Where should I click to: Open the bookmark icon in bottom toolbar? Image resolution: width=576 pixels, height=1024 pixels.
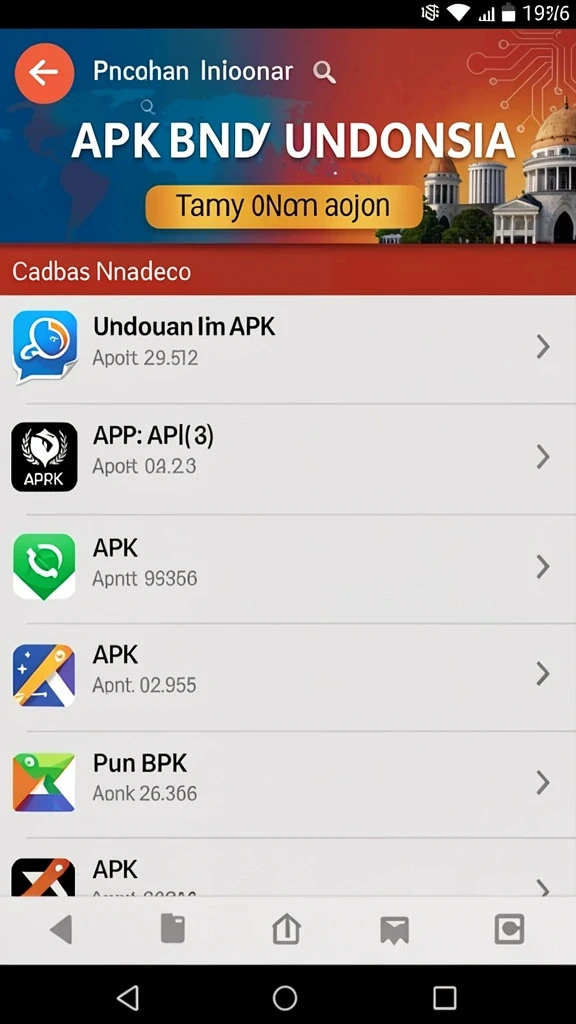tap(394, 930)
